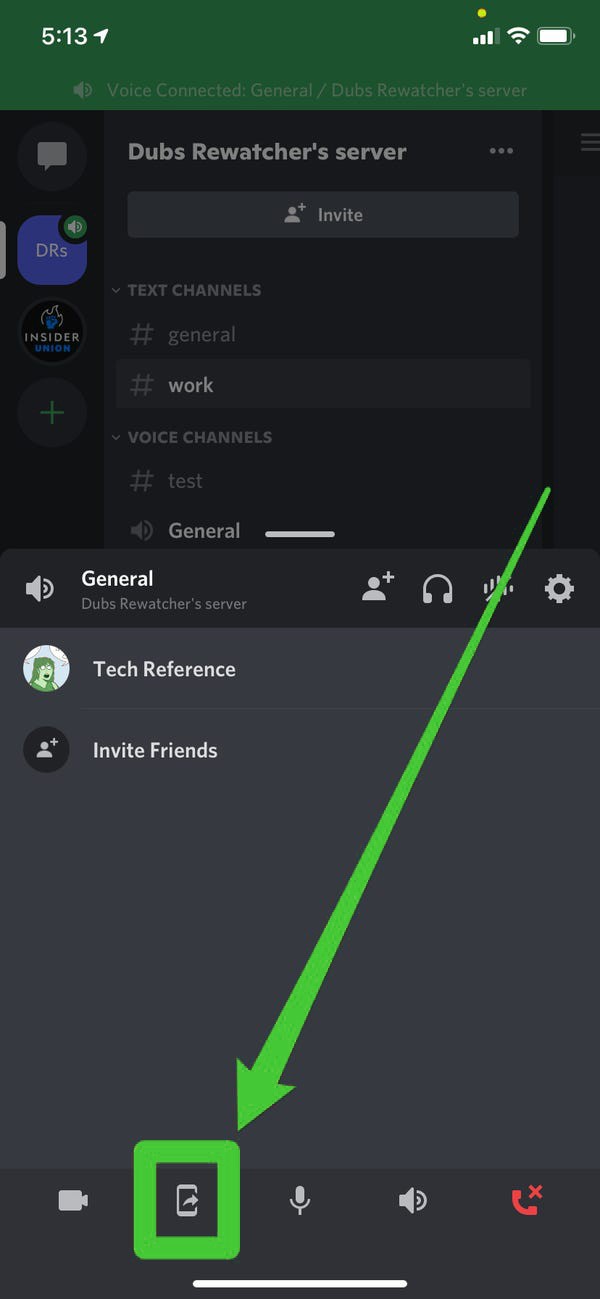Open the general text channel

point(201,334)
